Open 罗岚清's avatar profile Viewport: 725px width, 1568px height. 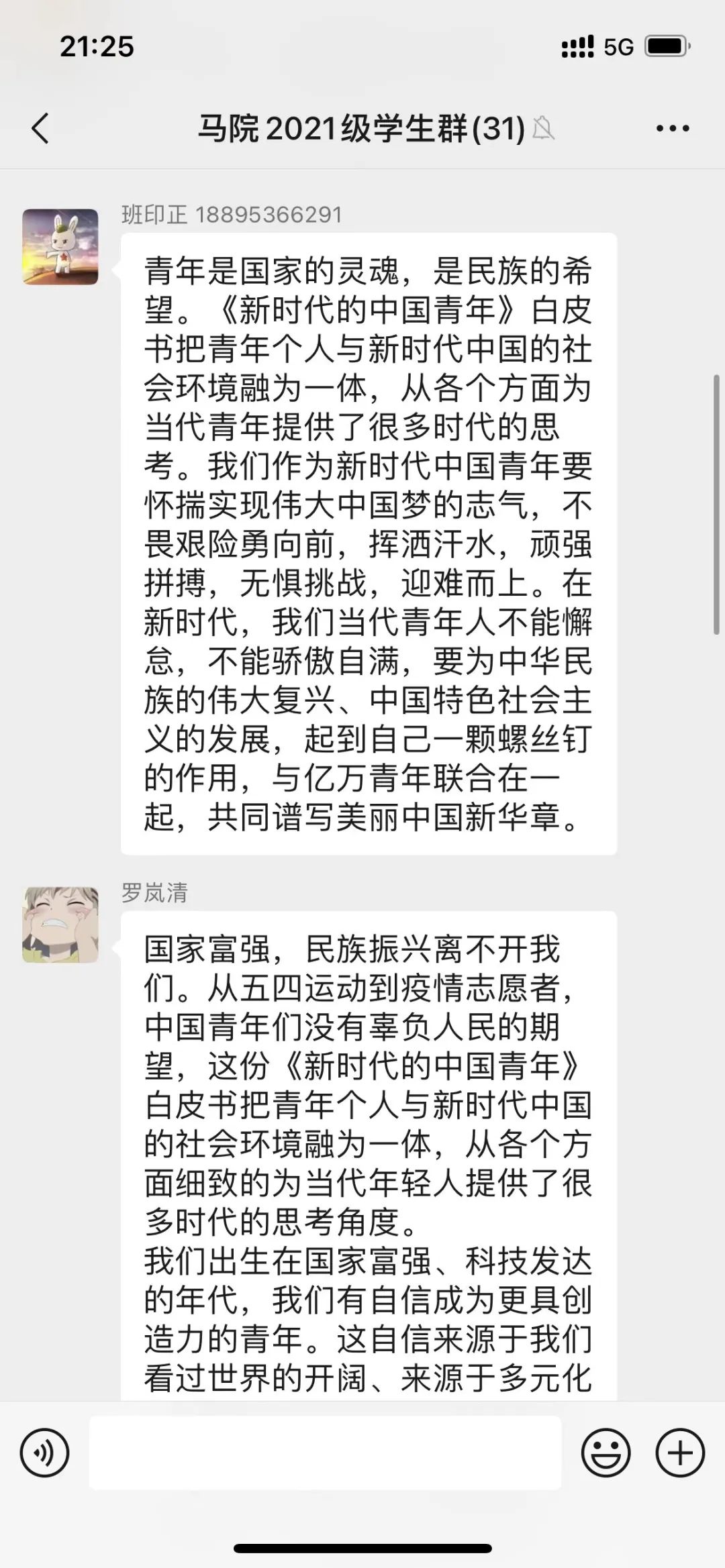tap(60, 925)
